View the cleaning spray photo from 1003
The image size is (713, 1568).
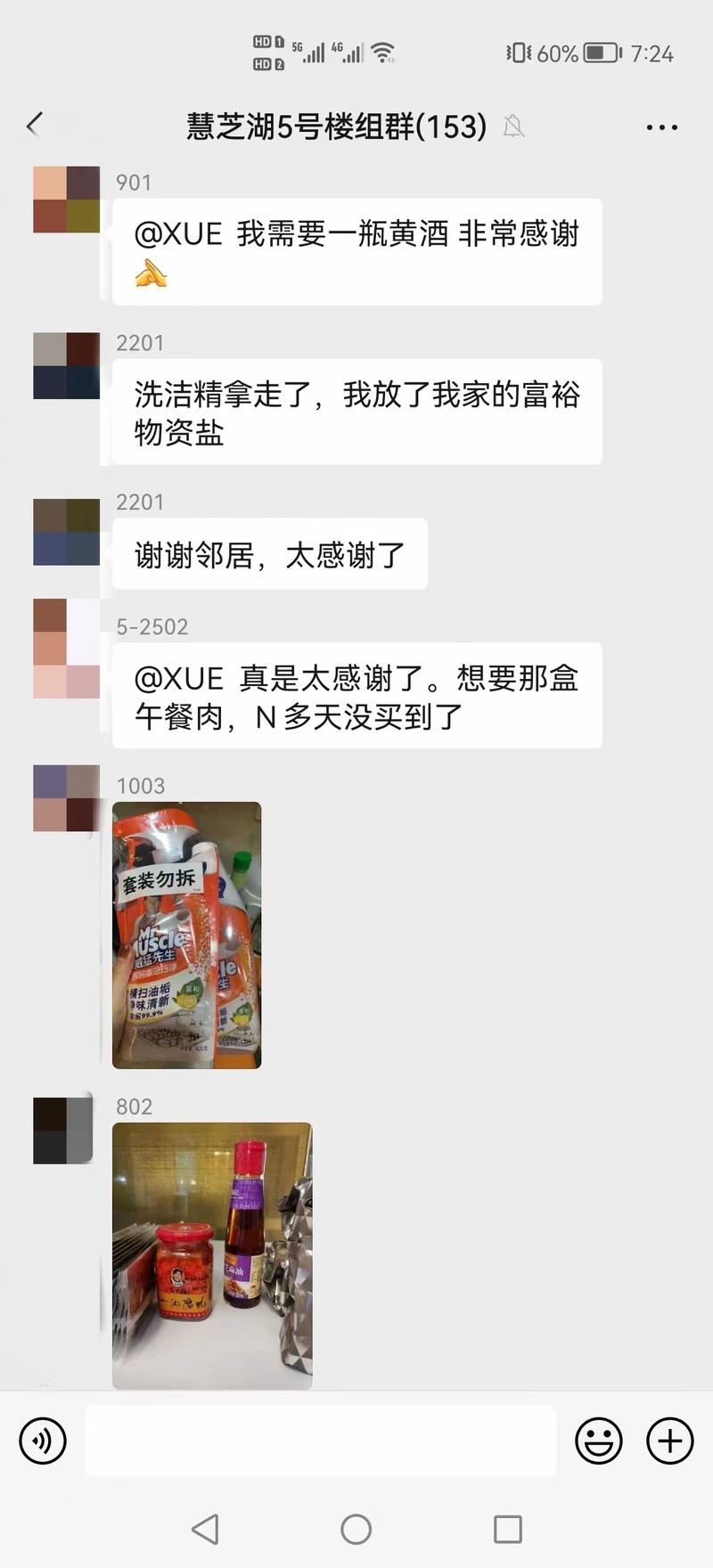point(187,935)
